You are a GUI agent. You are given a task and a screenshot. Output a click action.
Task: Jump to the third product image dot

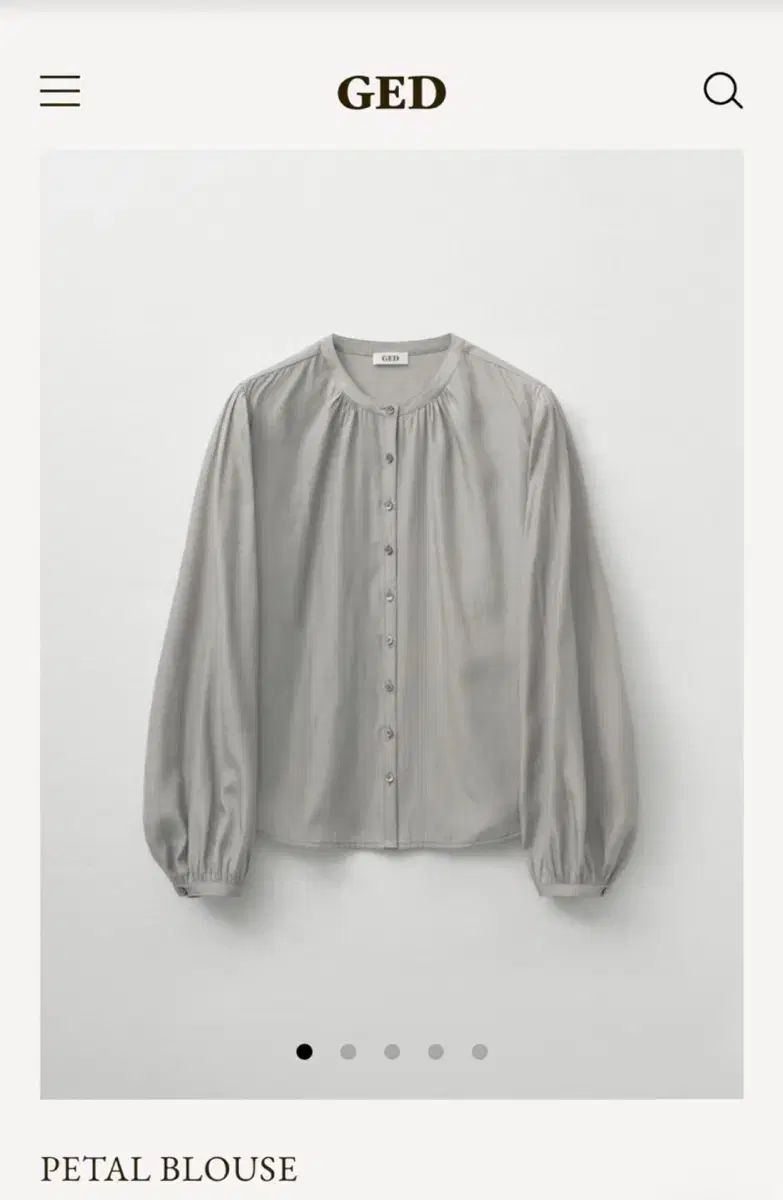click(x=392, y=1052)
